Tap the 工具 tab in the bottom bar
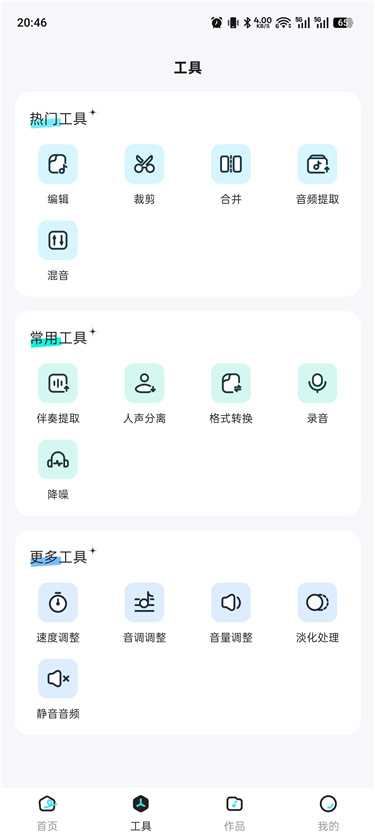Image resolution: width=375 pixels, height=838 pixels. [x=140, y=813]
